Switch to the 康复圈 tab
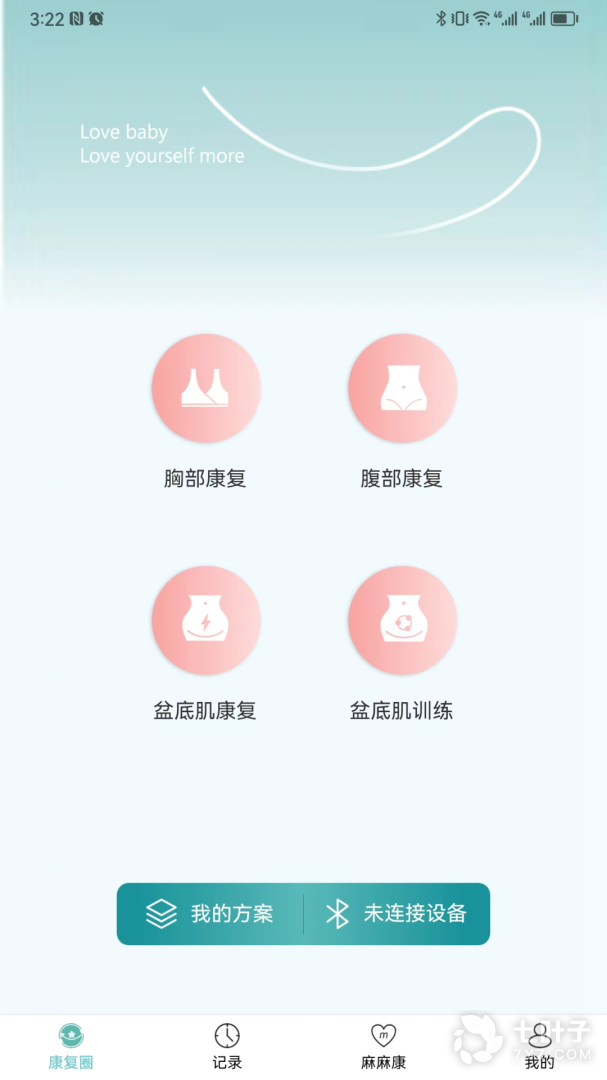607x1080 pixels. point(71,1047)
